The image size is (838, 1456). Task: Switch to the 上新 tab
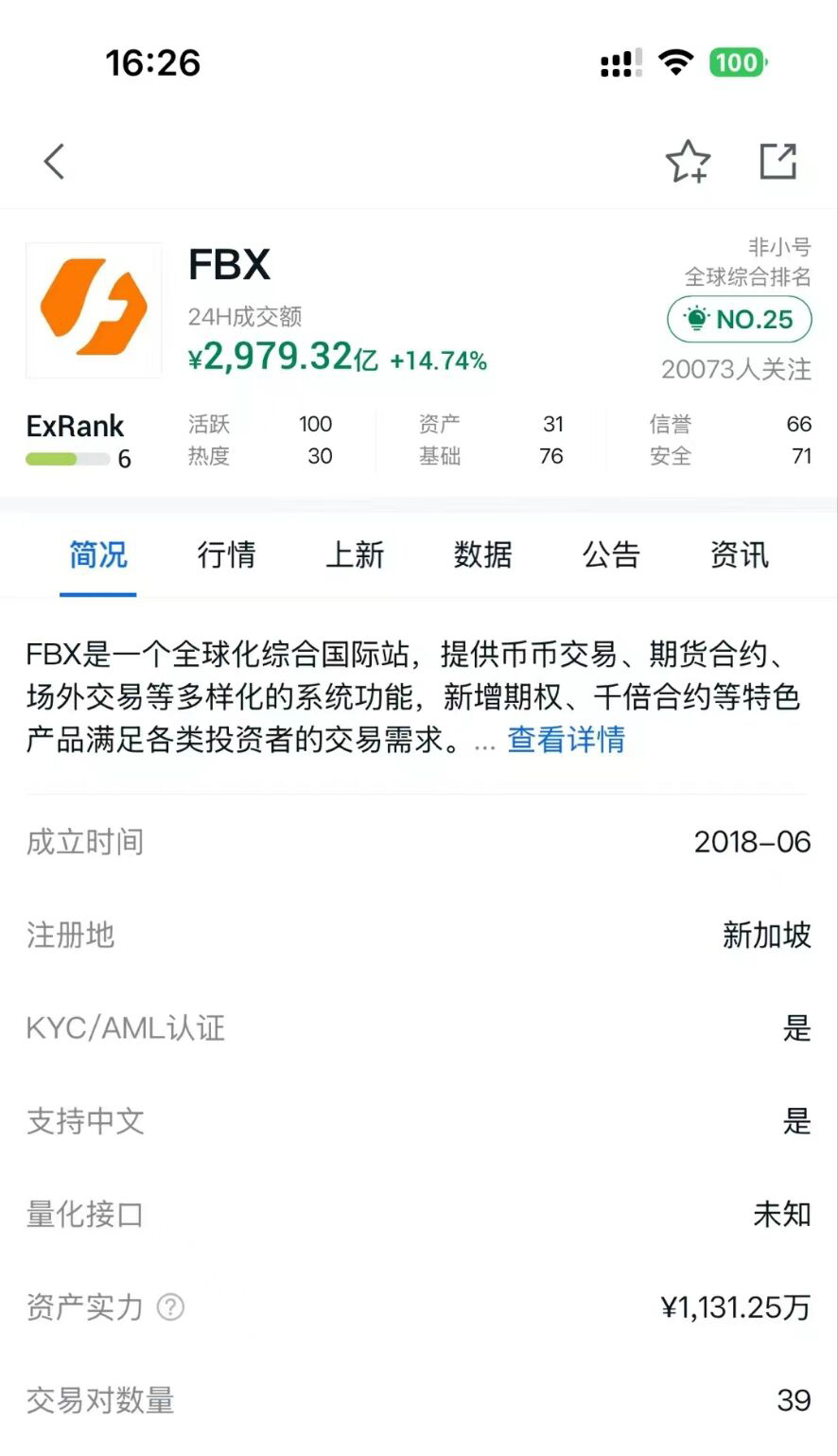pos(355,554)
